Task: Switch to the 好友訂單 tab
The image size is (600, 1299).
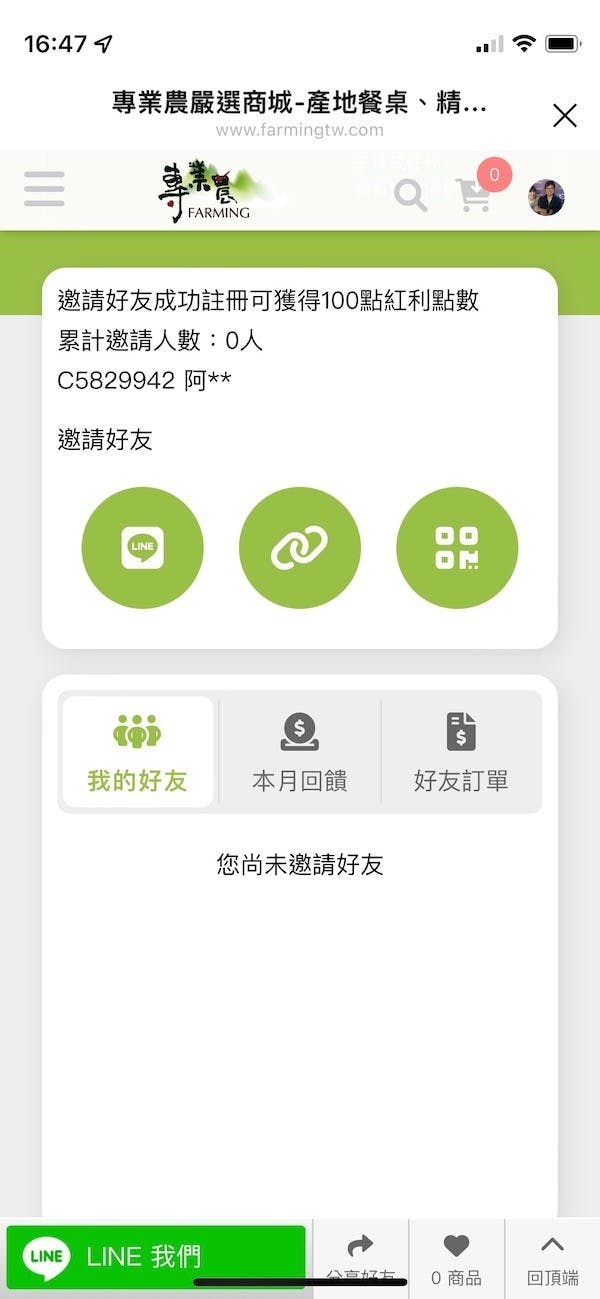Action: (x=461, y=752)
